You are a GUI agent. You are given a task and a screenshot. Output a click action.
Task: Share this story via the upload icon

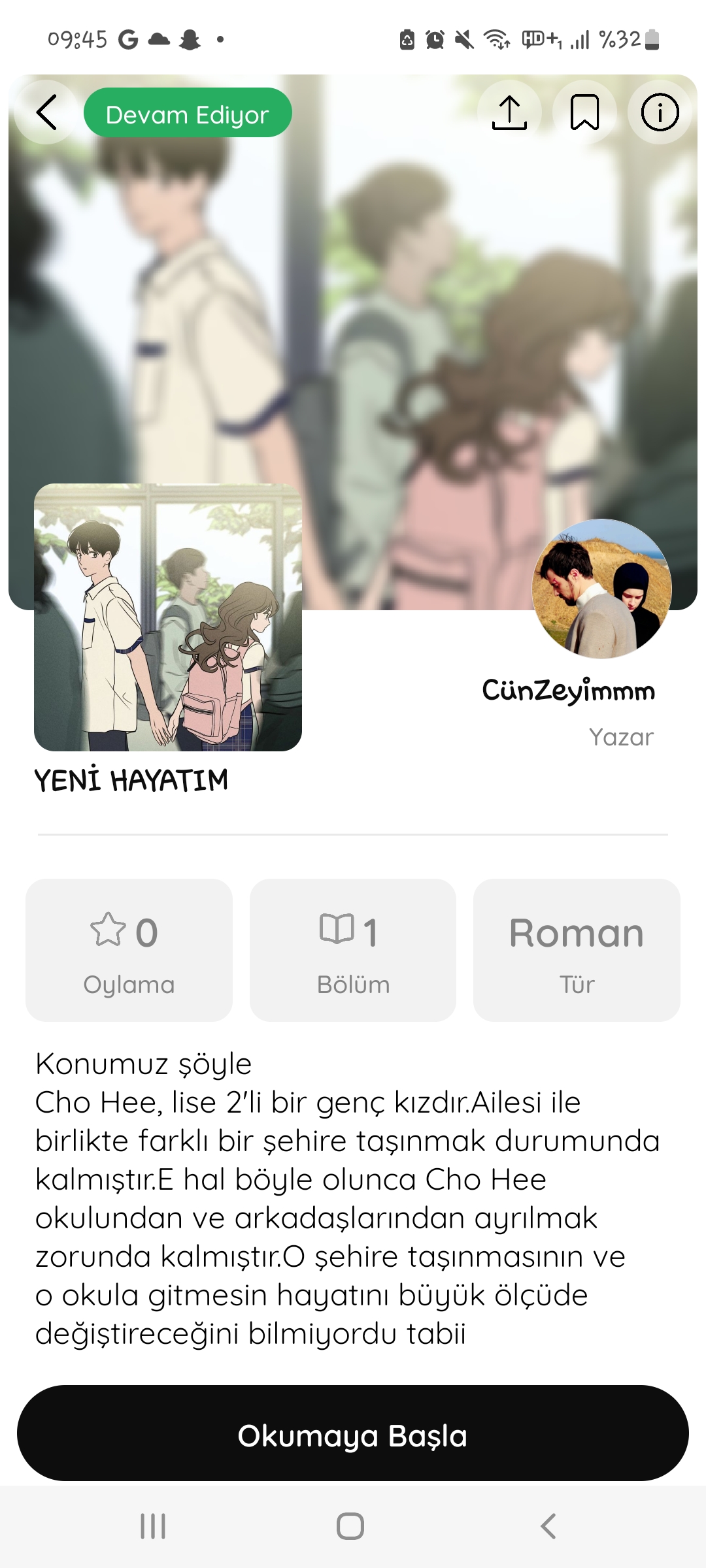[509, 112]
